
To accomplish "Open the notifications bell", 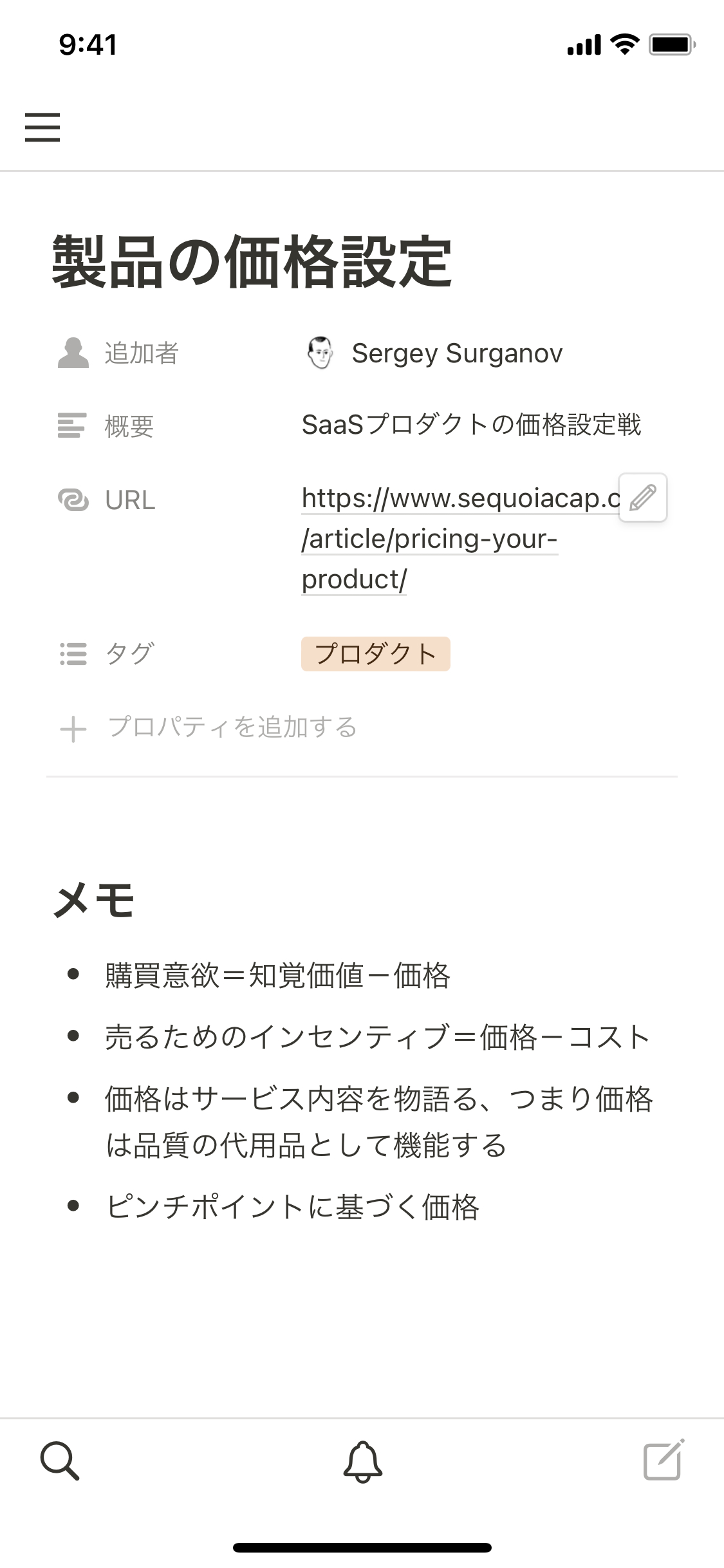I will pyautogui.click(x=362, y=1461).
